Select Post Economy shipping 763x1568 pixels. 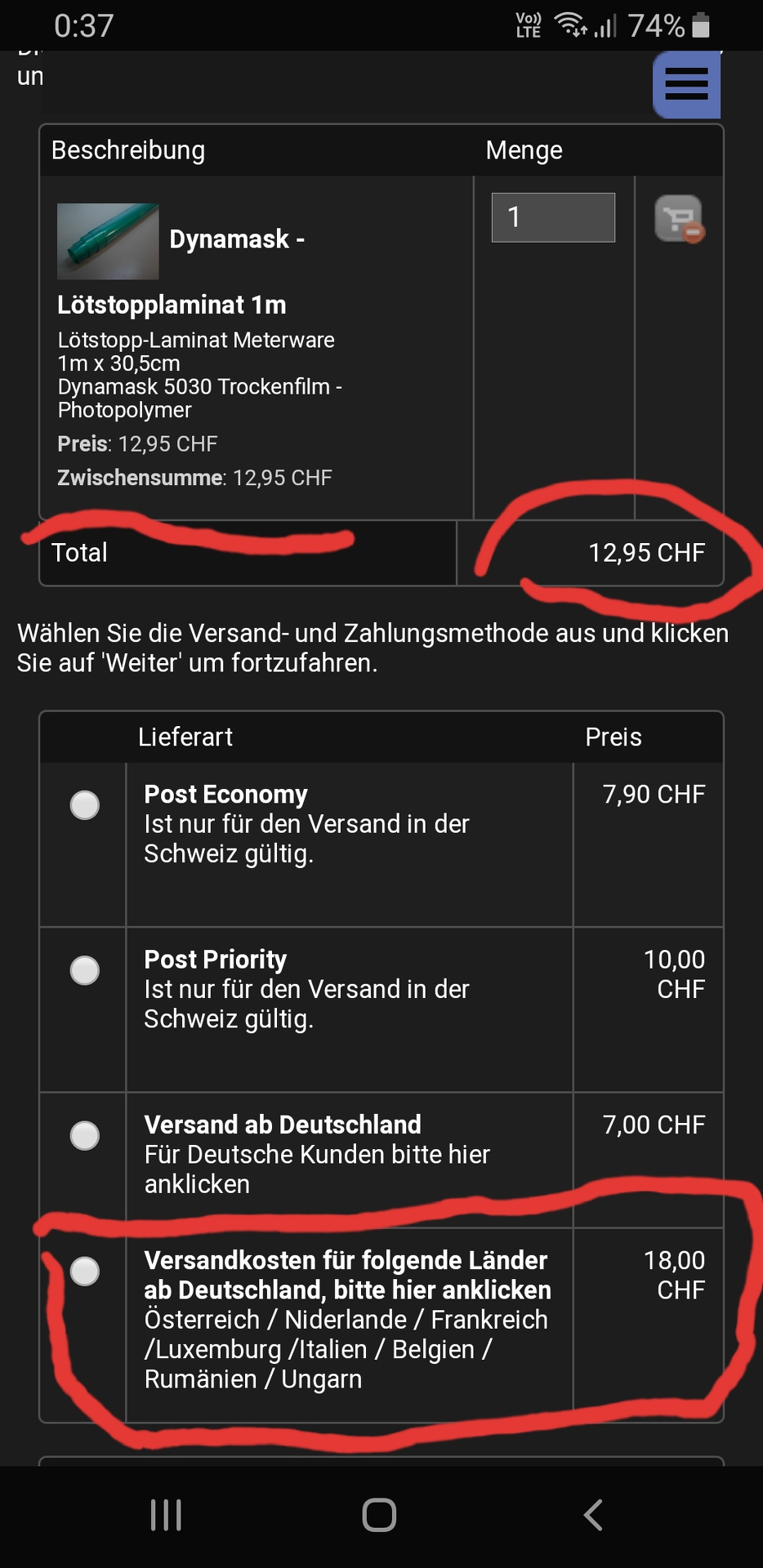click(85, 805)
